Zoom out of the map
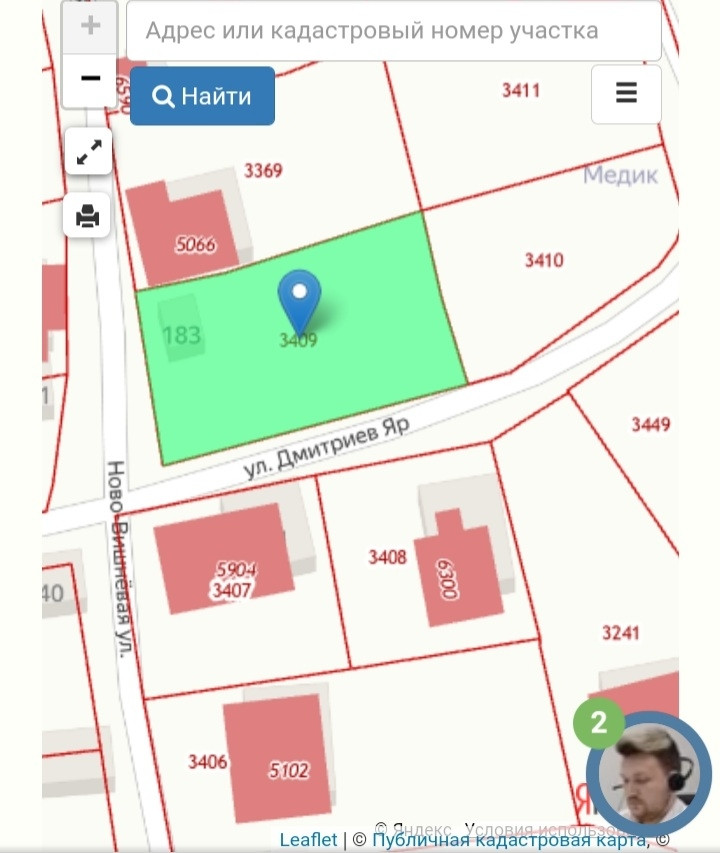Viewport: 720px width, 853px height. pos(90,78)
